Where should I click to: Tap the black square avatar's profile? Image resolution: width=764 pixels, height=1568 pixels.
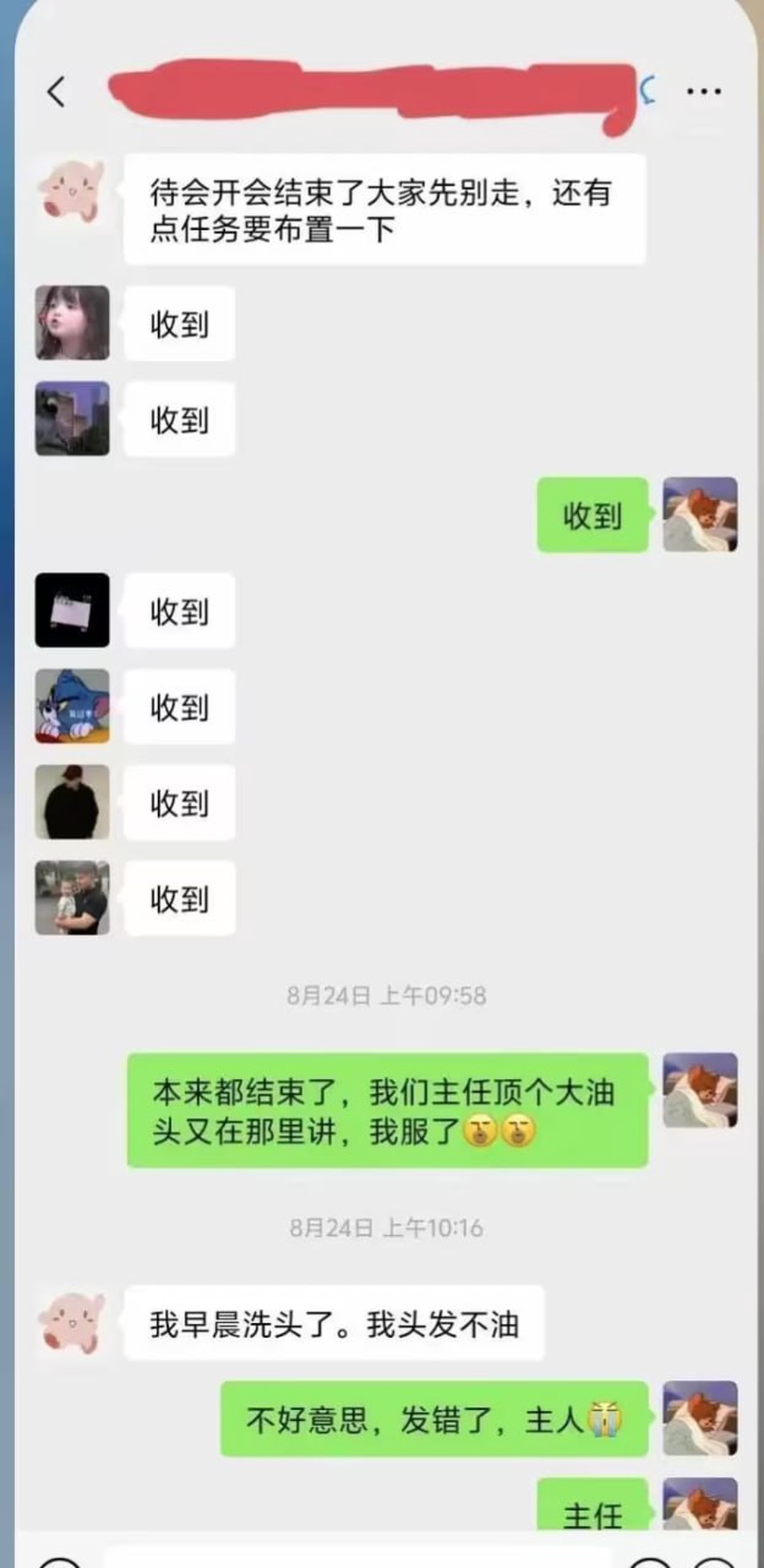[x=72, y=610]
